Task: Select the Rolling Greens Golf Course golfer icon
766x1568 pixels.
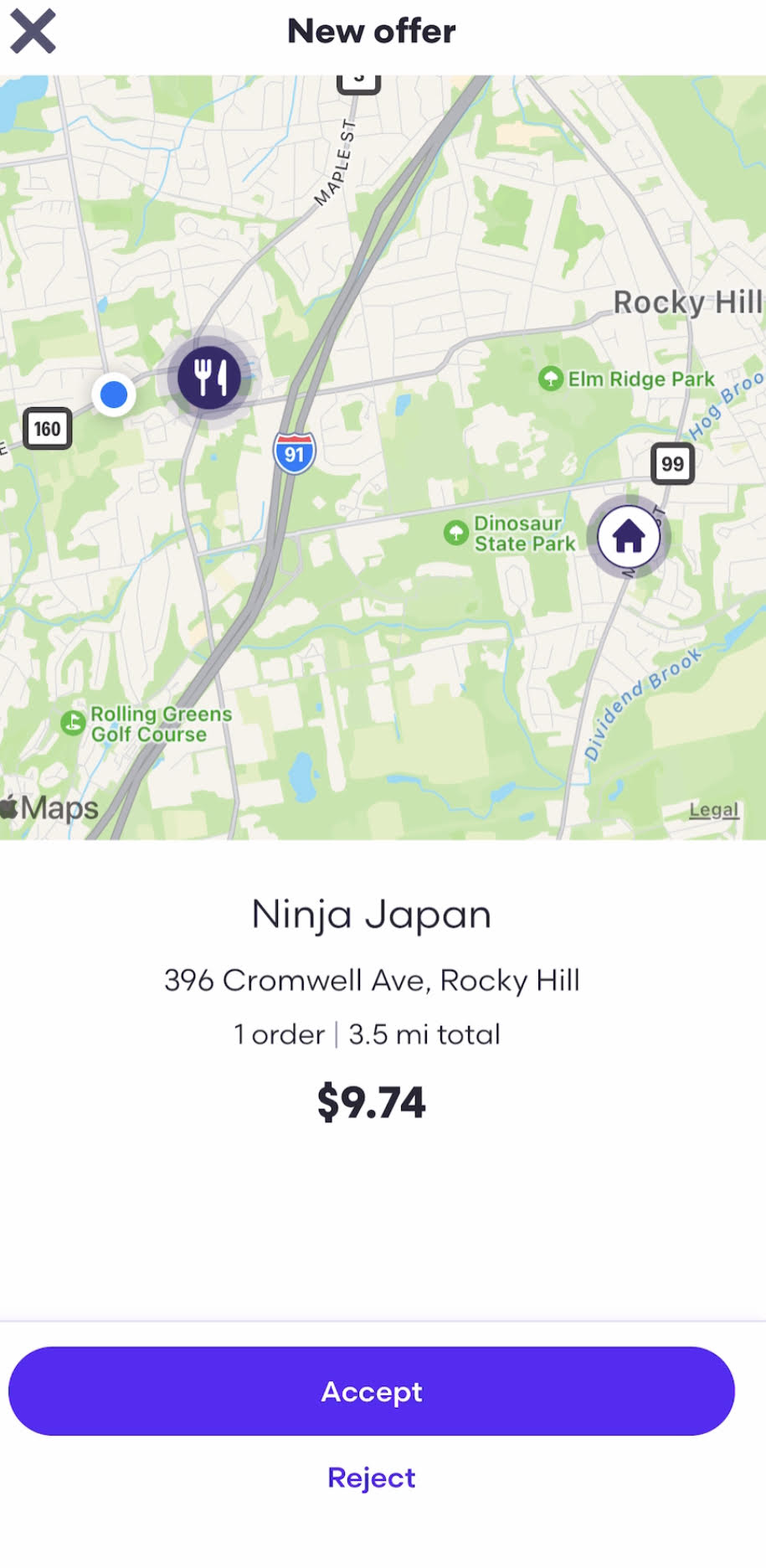Action: (x=72, y=722)
